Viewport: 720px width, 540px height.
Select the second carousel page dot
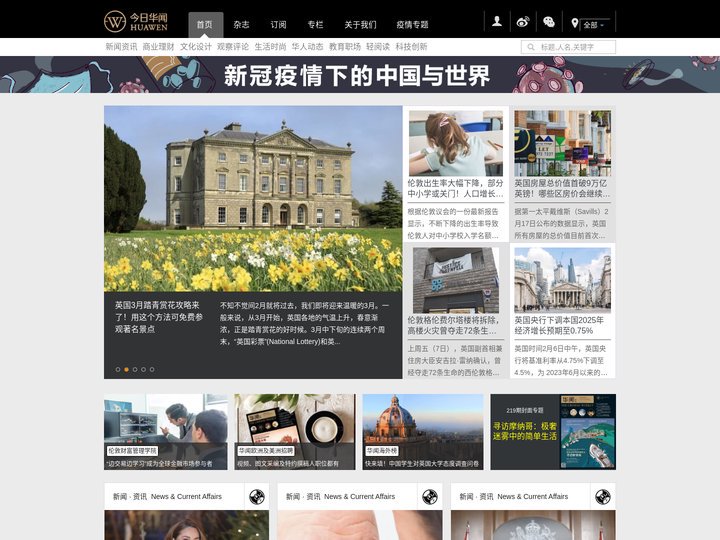coord(126,369)
